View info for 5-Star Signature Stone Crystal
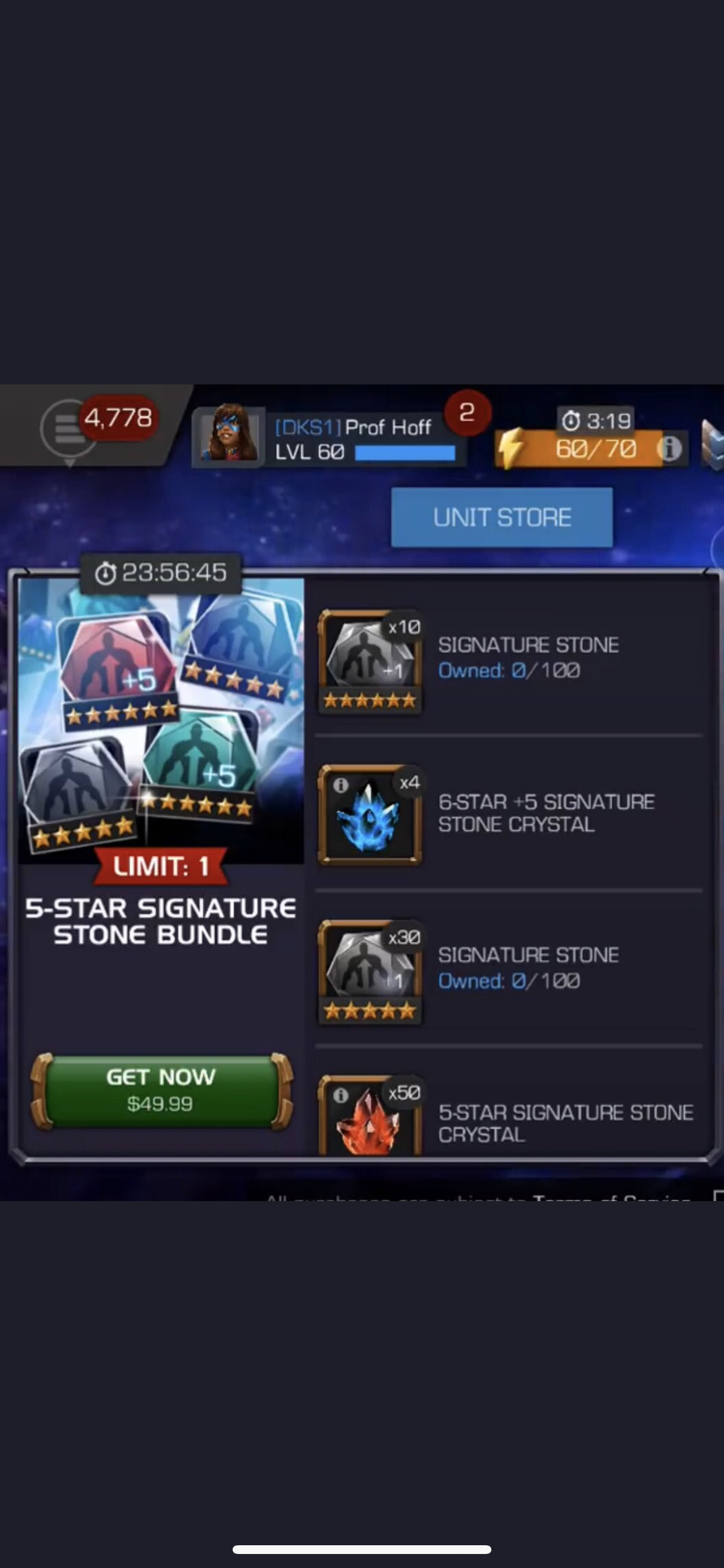The image size is (724, 1568). tap(340, 1095)
